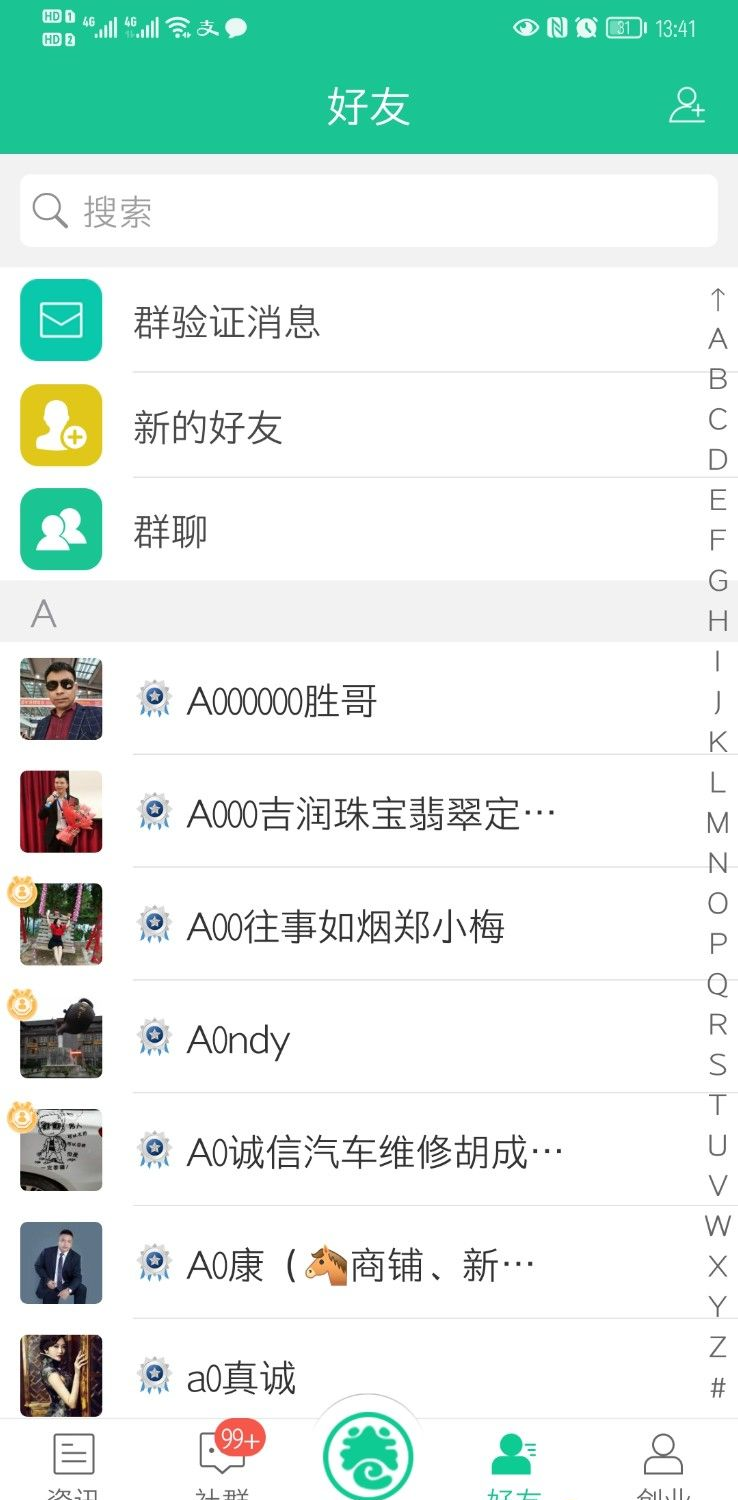This screenshot has height=1500, width=738.
Task: Switch to the 社群 tab
Action: point(222,1462)
